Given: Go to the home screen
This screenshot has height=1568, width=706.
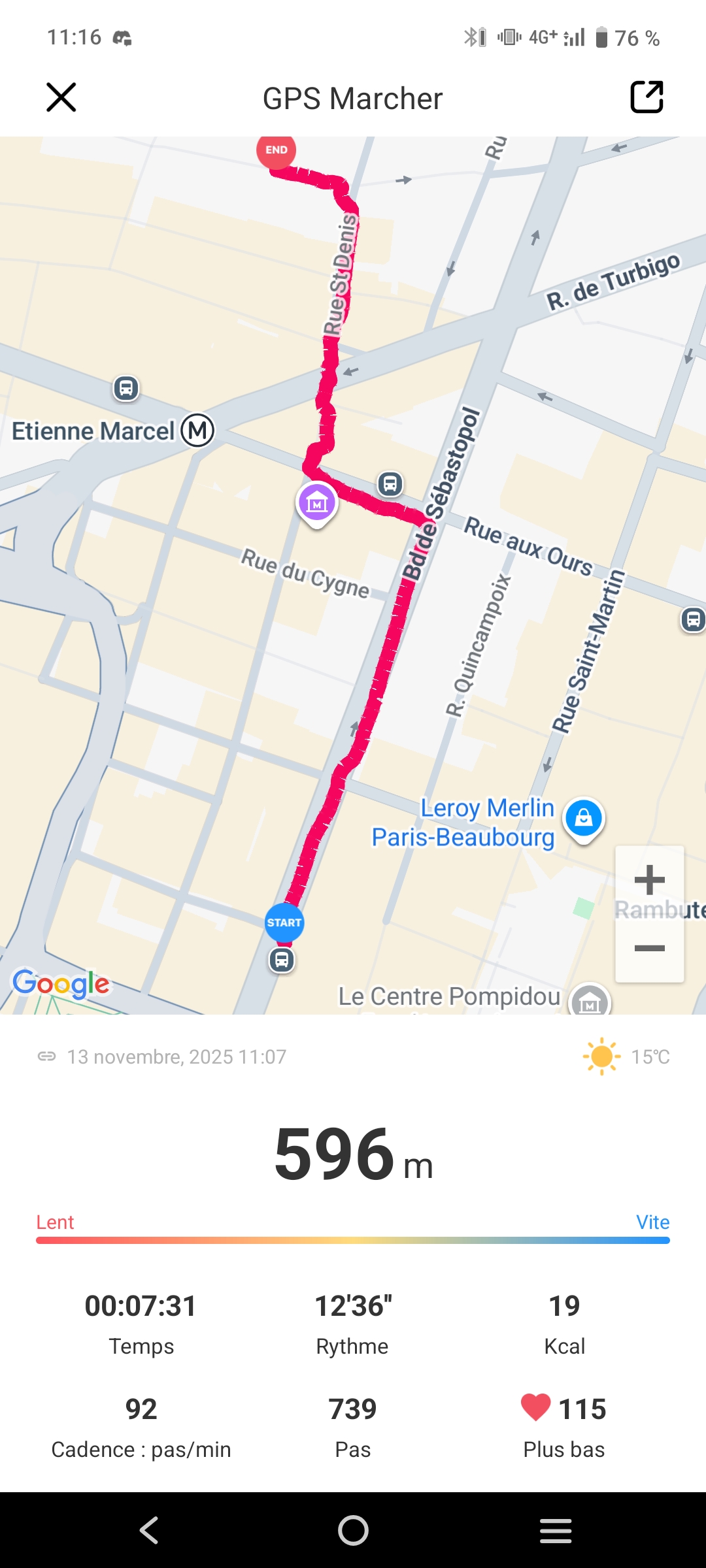Looking at the screenshot, I should [x=353, y=1530].
